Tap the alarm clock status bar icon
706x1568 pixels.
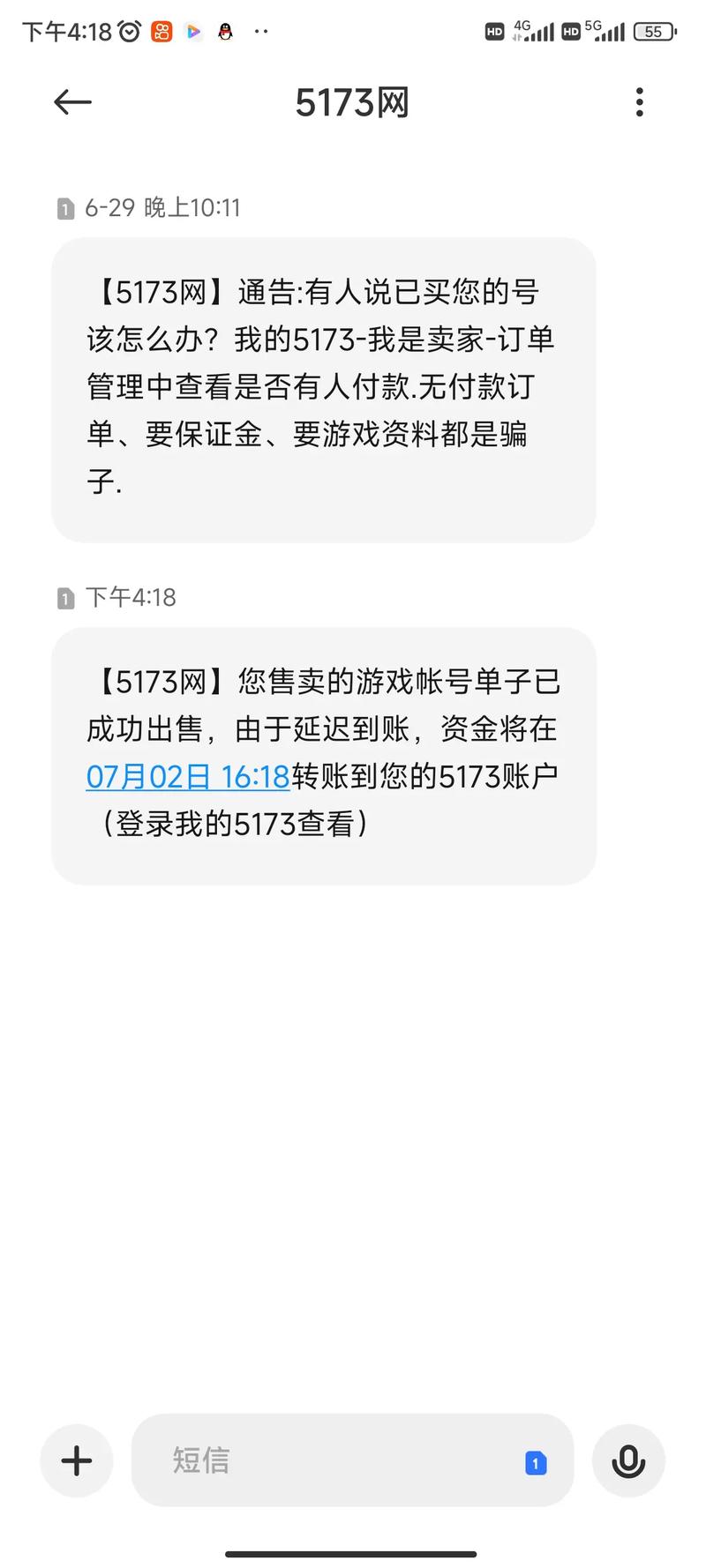click(128, 32)
